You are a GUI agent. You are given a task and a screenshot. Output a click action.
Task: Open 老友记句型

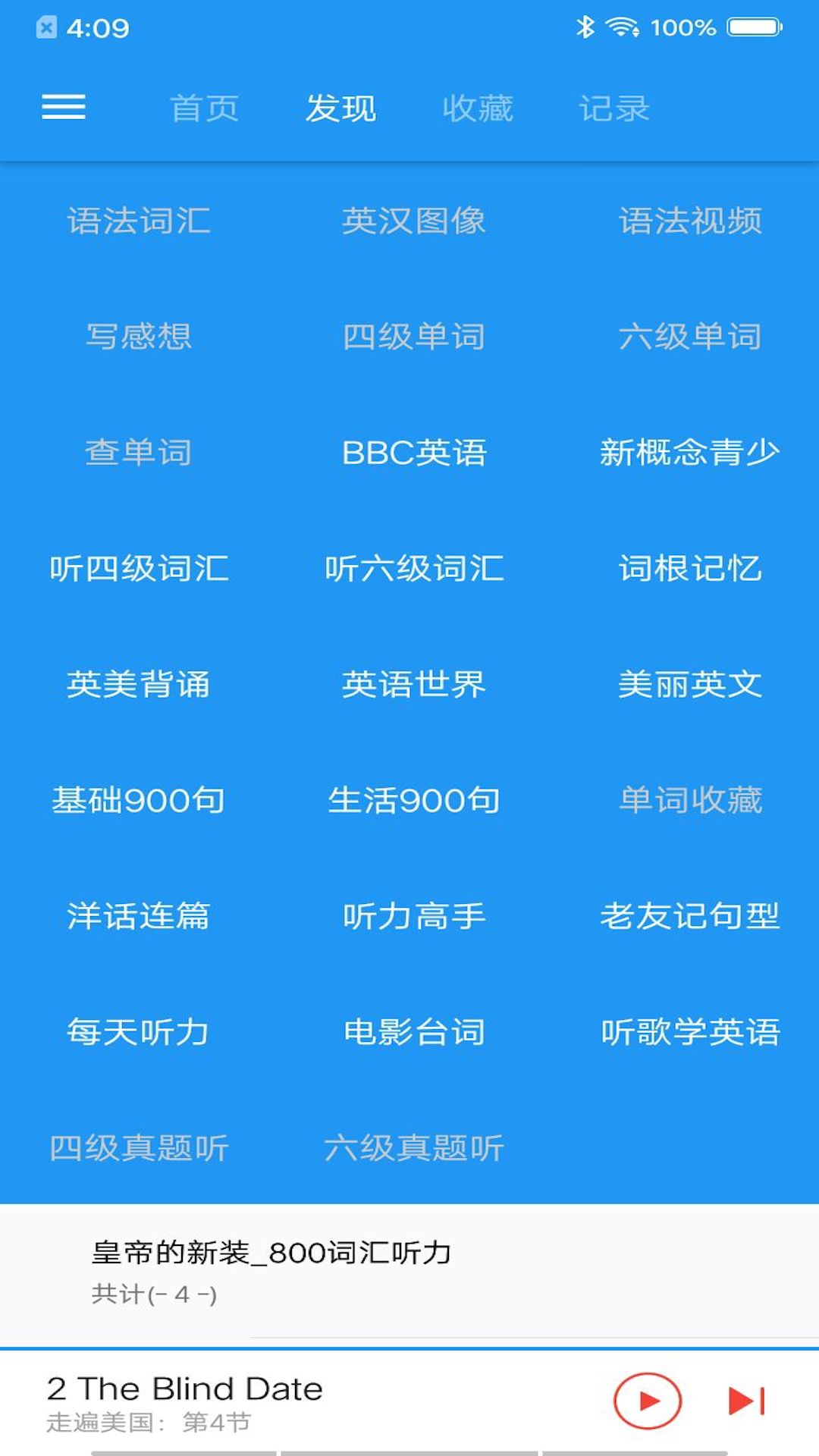689,916
